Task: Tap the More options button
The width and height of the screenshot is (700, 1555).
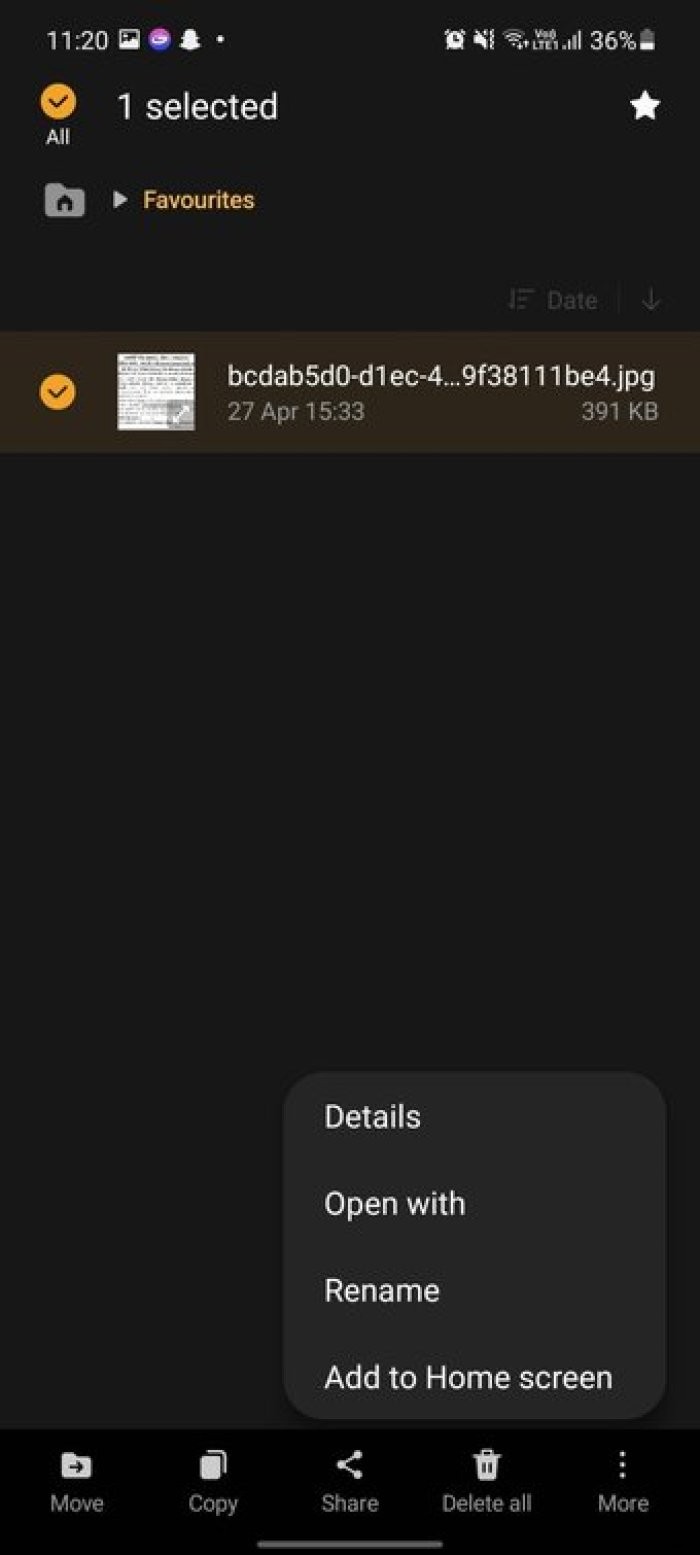Action: click(623, 1482)
